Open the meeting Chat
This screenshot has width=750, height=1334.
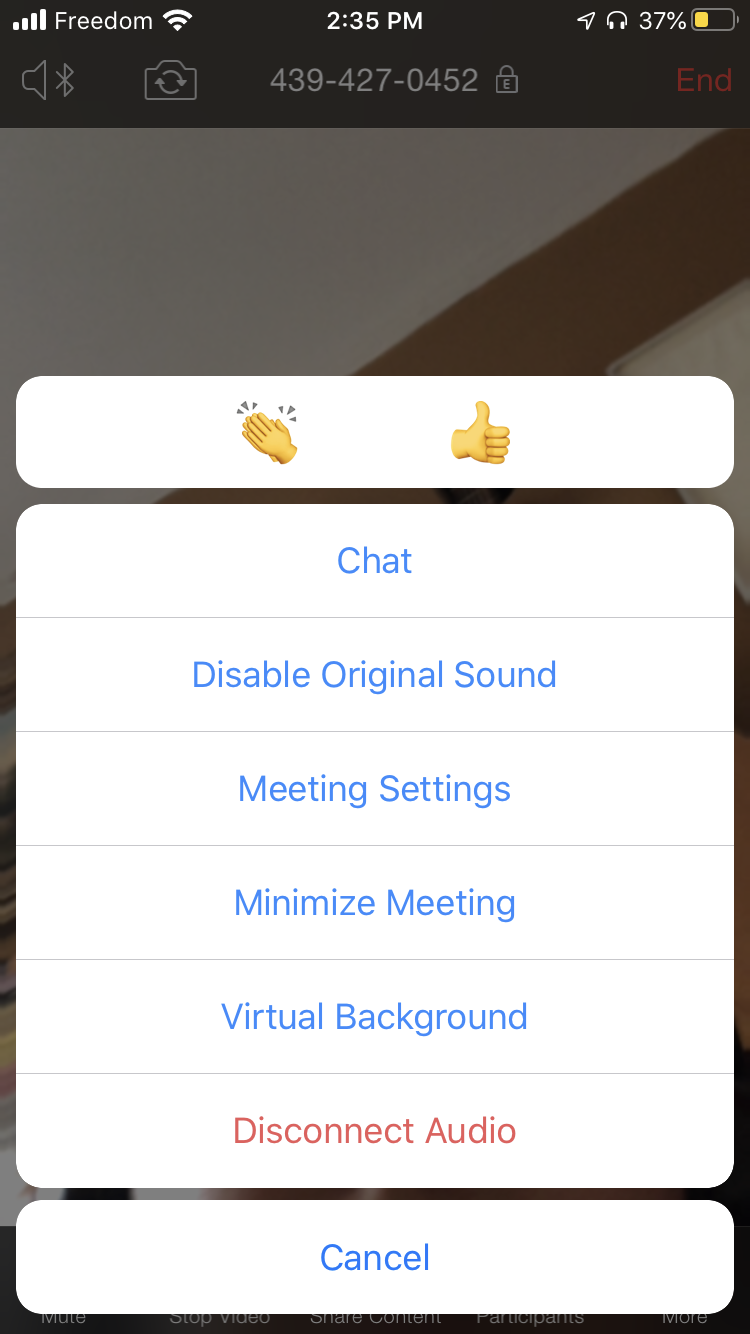(x=375, y=561)
